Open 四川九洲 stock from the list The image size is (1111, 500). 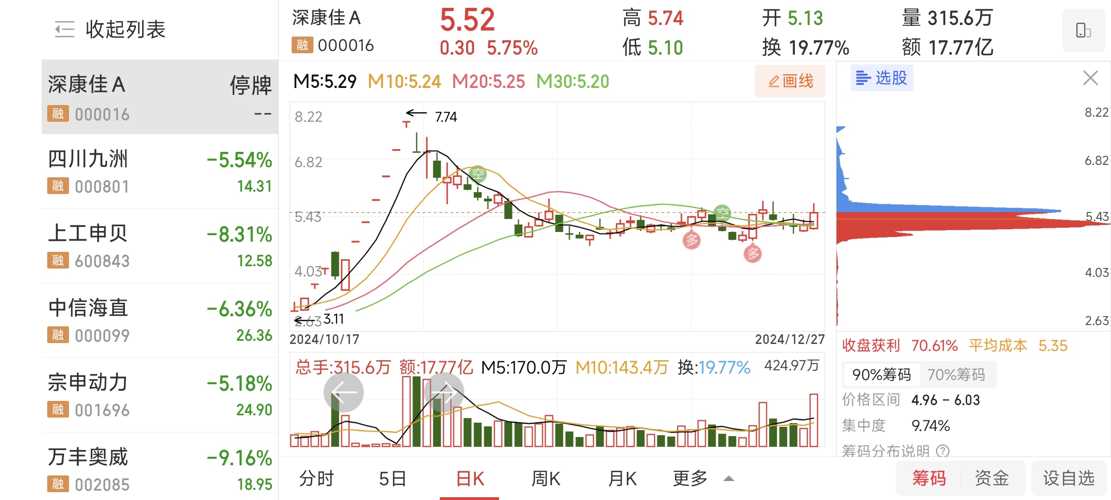click(160, 172)
